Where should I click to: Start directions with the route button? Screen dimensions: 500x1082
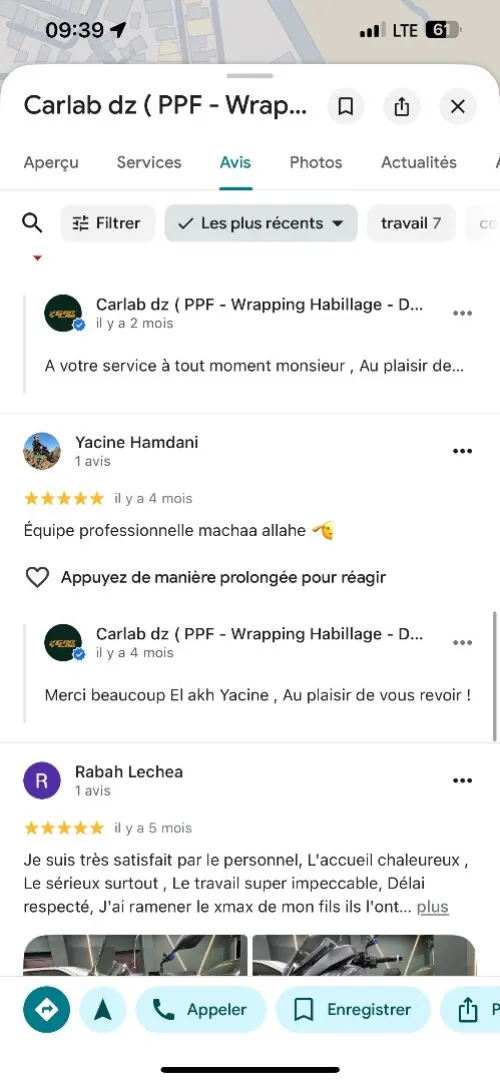point(46,1010)
